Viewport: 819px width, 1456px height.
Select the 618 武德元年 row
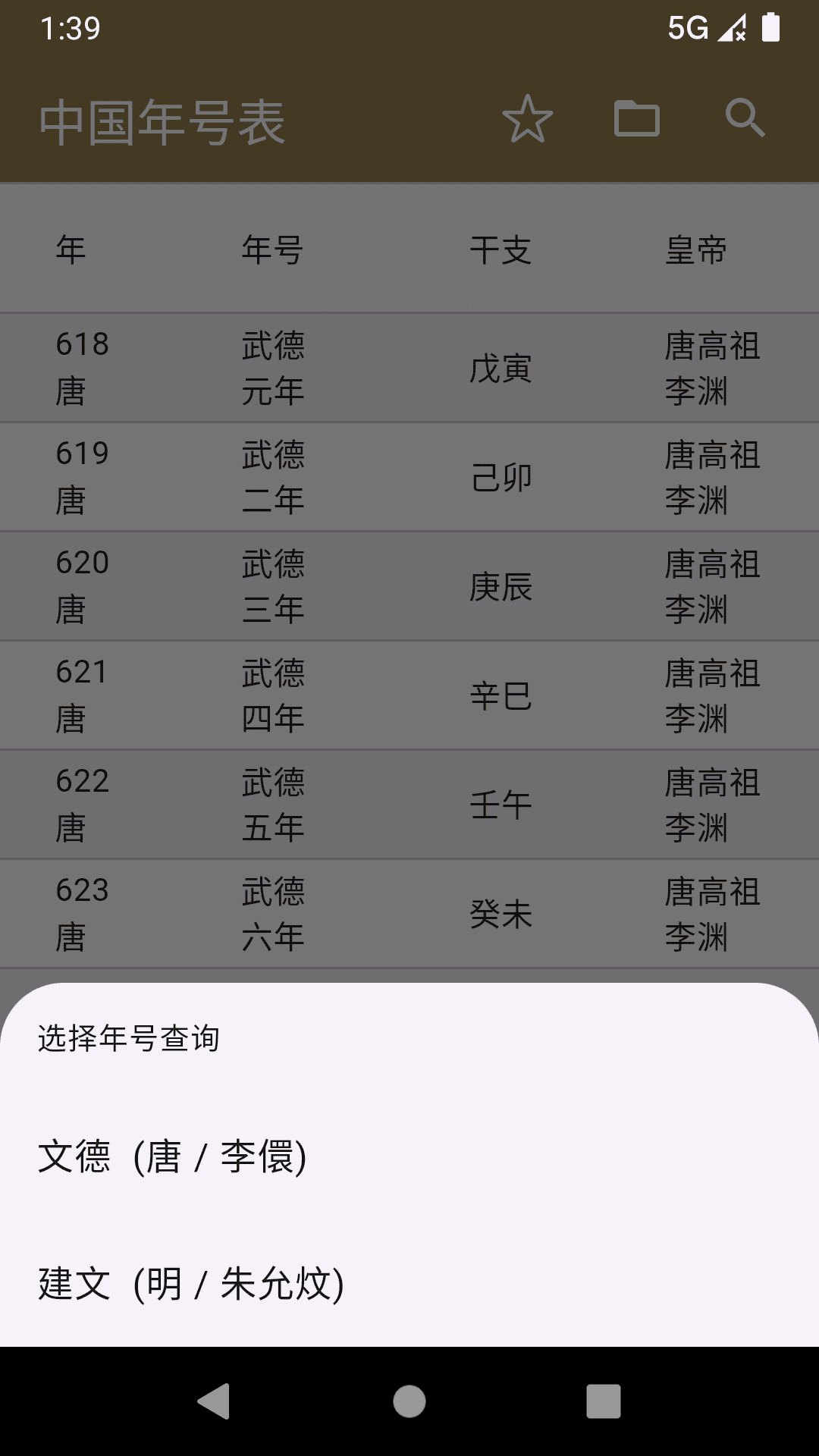(409, 368)
